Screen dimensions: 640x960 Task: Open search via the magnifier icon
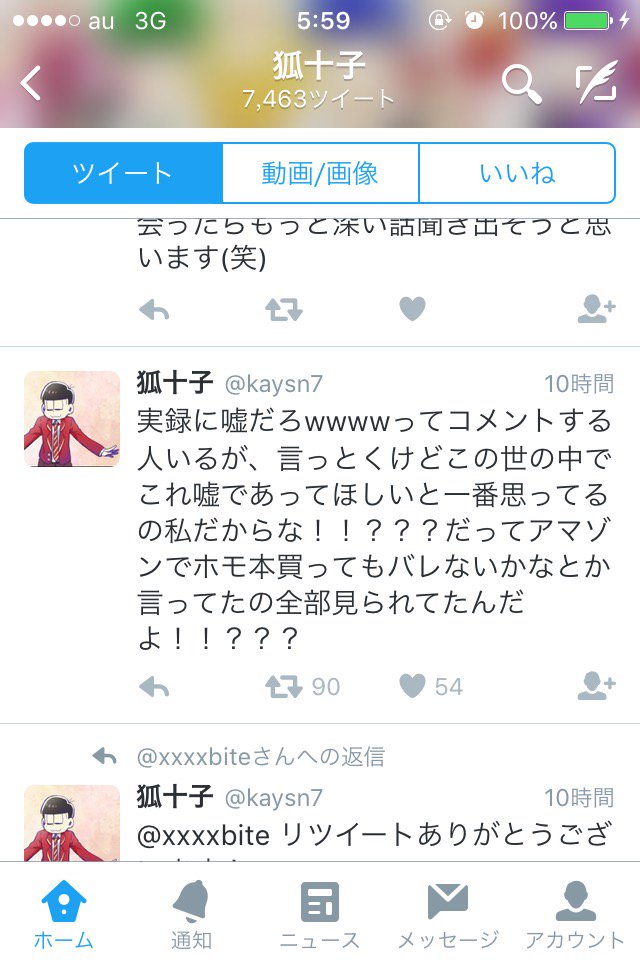point(521,84)
